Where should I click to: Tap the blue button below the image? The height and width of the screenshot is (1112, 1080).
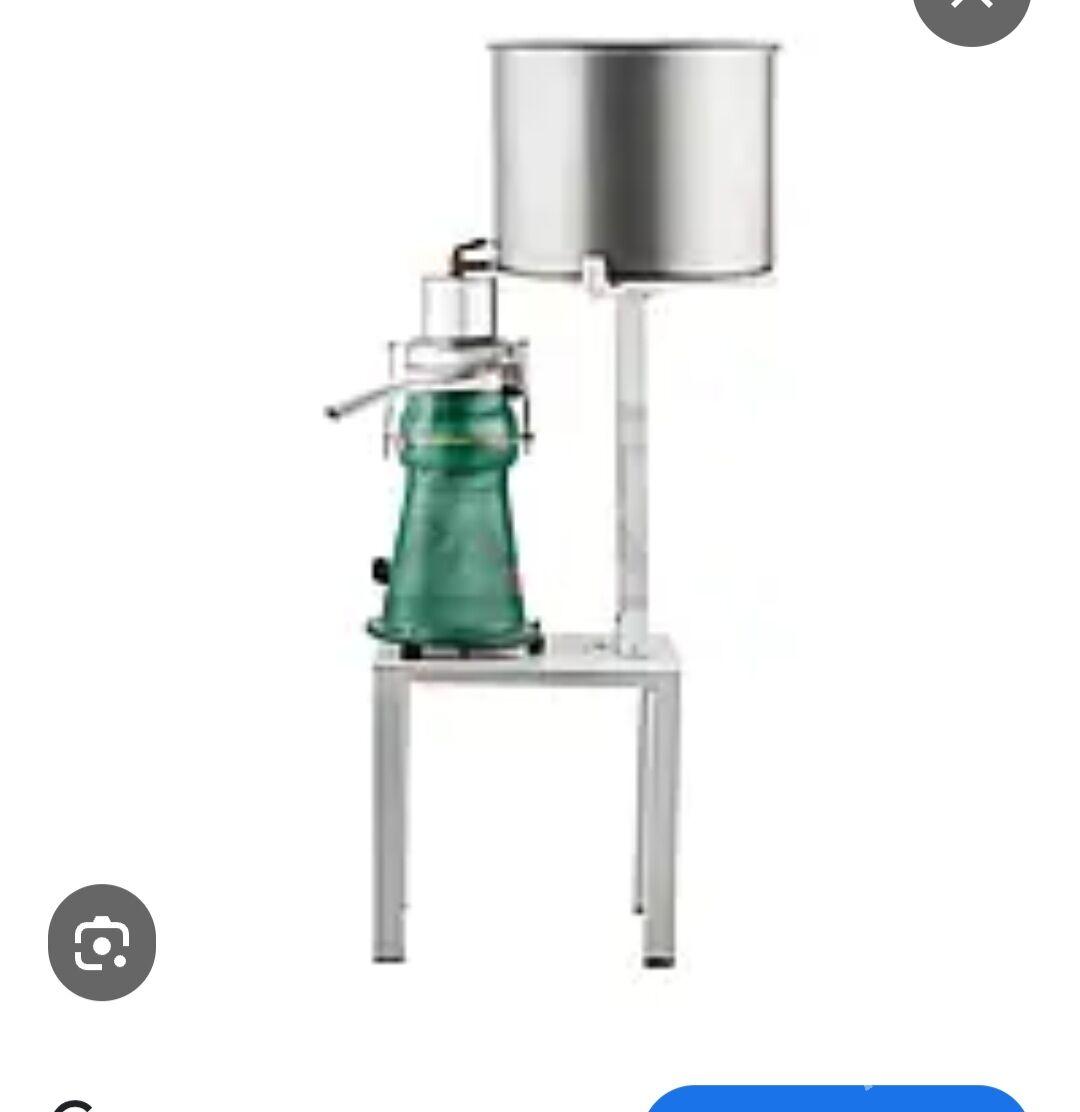coord(836,1098)
